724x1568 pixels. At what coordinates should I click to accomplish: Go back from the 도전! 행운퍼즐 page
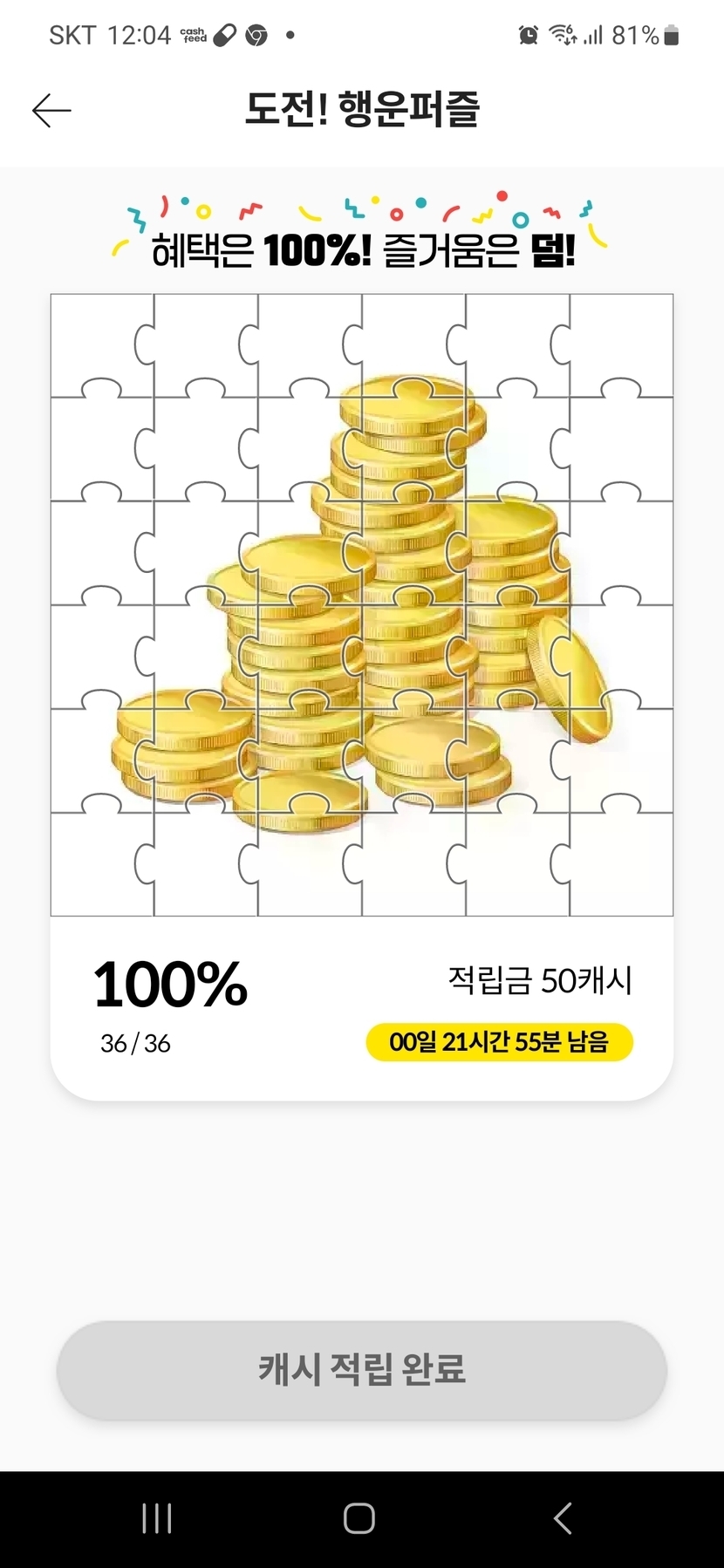(x=51, y=111)
